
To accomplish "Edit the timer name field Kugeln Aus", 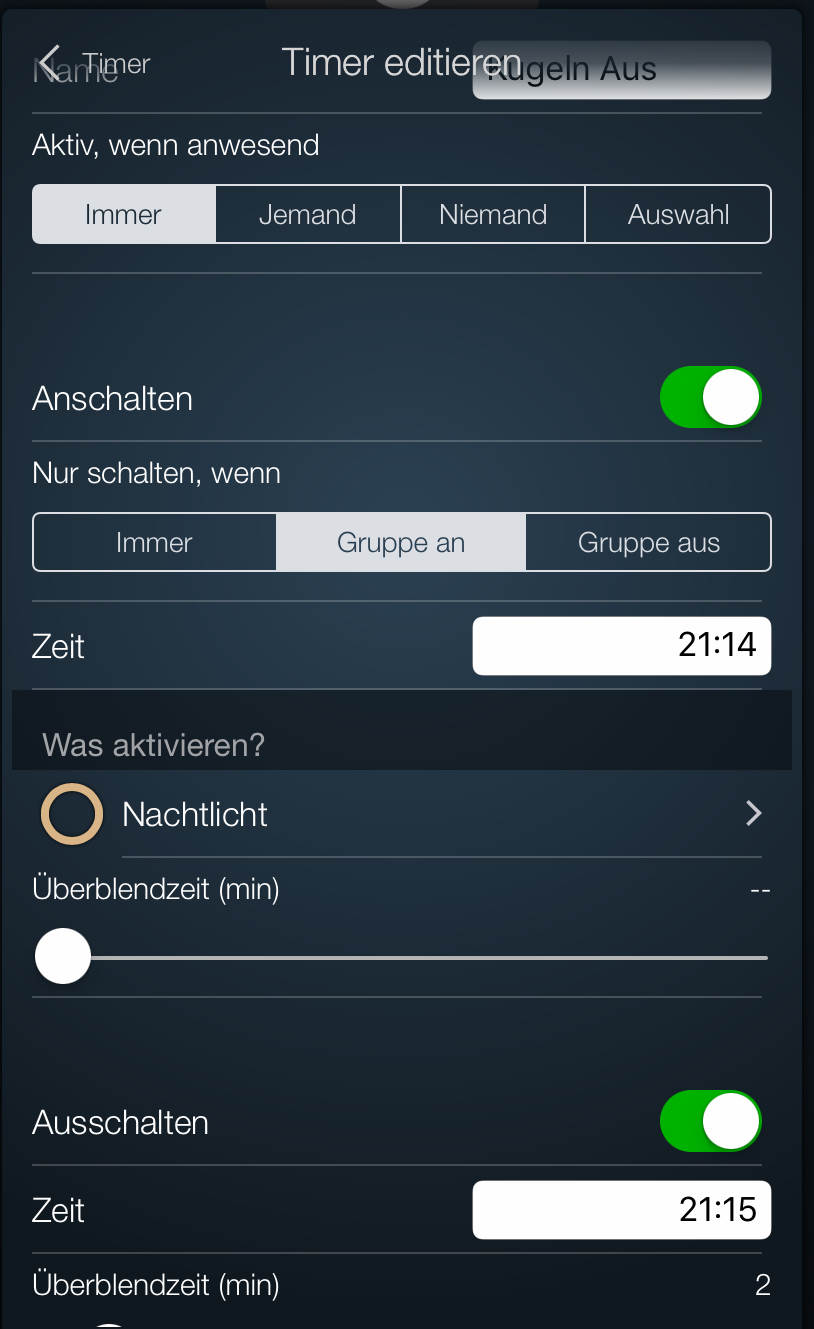I will click(621, 70).
